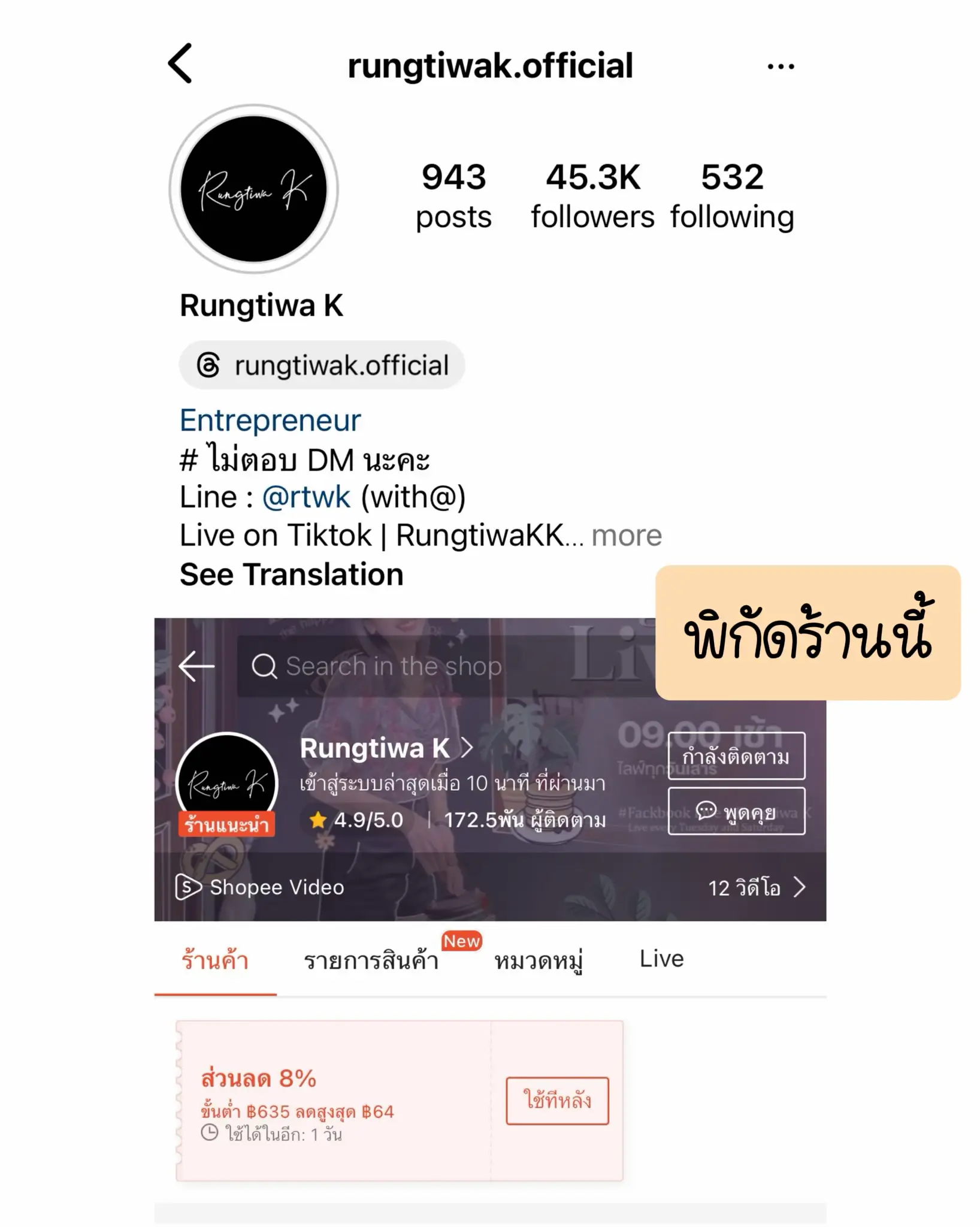The height and width of the screenshot is (1227, 980).
Task: Click the ใช้ทีหลัง voucher button
Action: point(558,1099)
